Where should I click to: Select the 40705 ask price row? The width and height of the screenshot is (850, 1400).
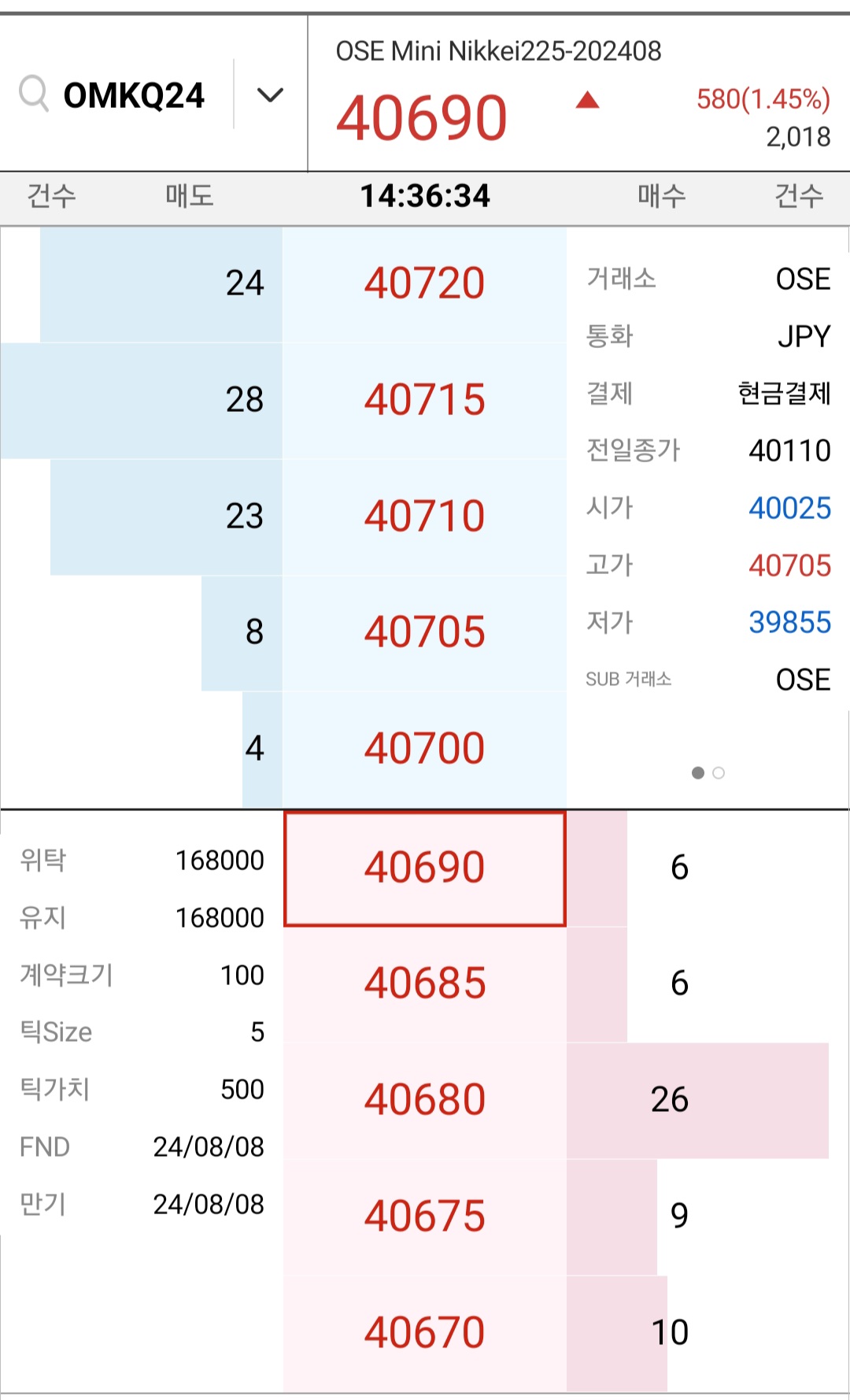(425, 633)
